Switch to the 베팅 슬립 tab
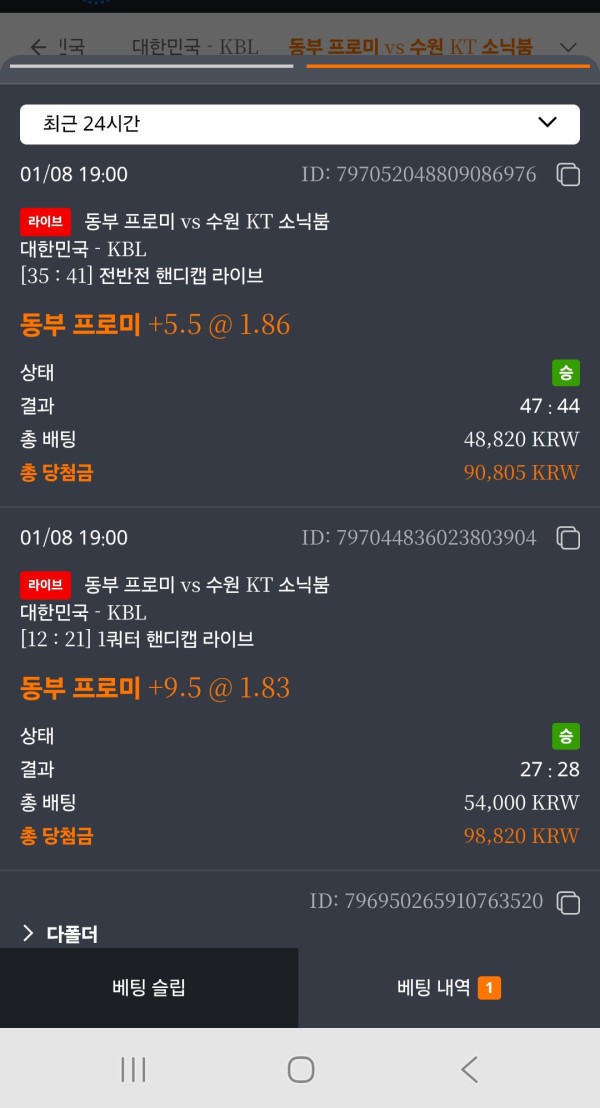The height and width of the screenshot is (1108, 600). click(149, 988)
